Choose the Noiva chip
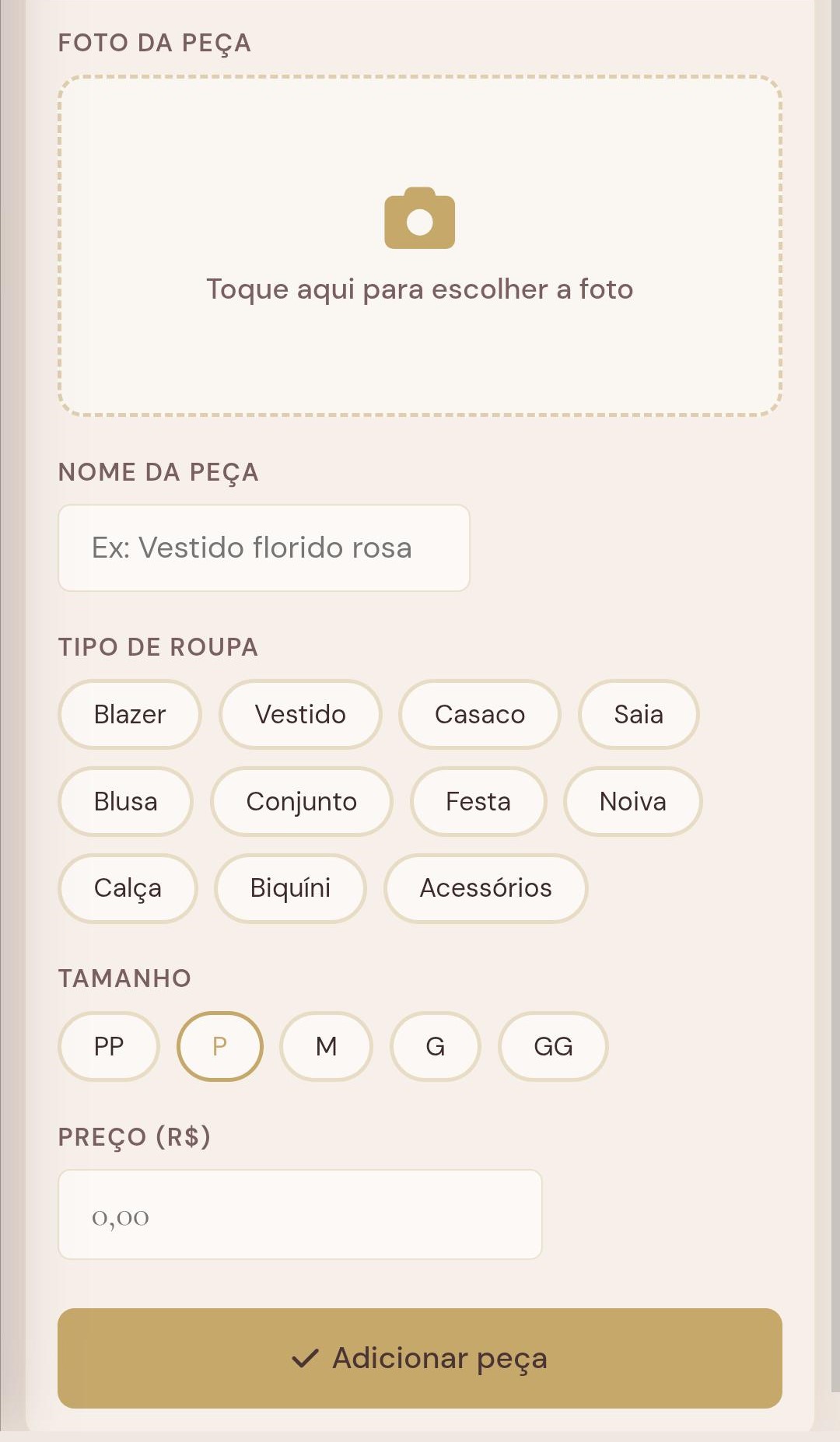 point(632,801)
